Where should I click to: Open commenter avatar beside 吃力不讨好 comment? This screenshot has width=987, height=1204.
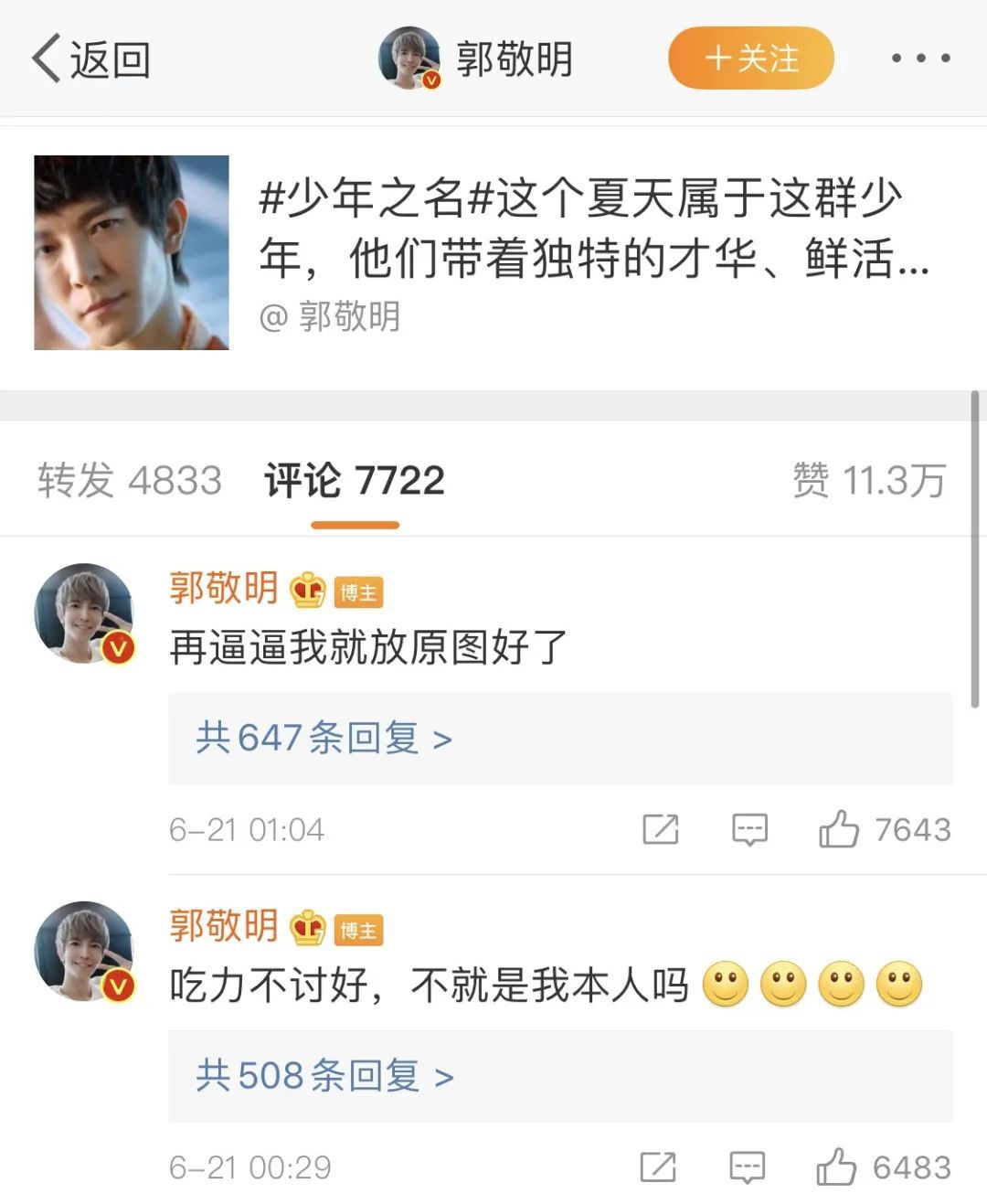pos(84,951)
